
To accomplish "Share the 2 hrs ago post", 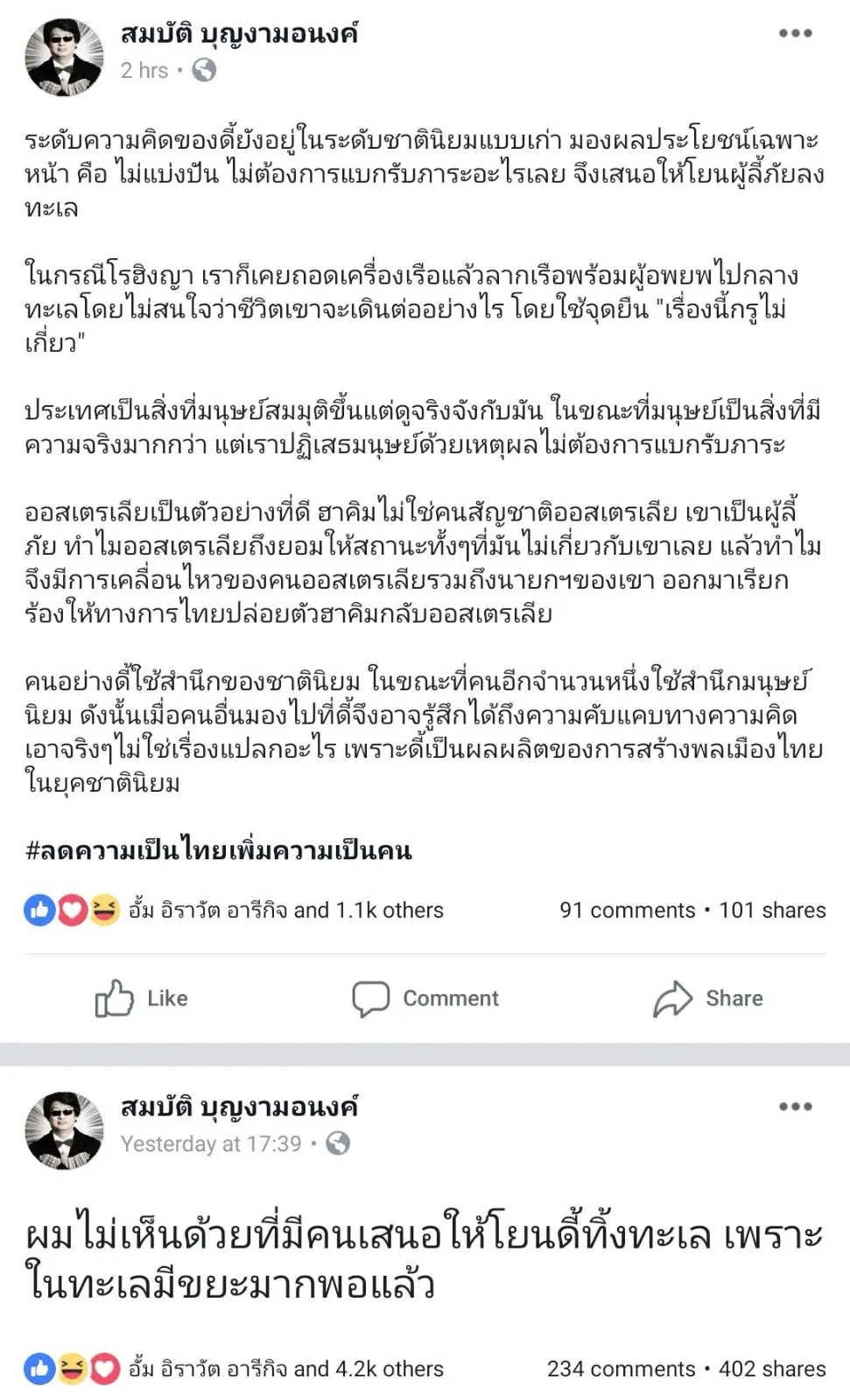I will click(708, 998).
